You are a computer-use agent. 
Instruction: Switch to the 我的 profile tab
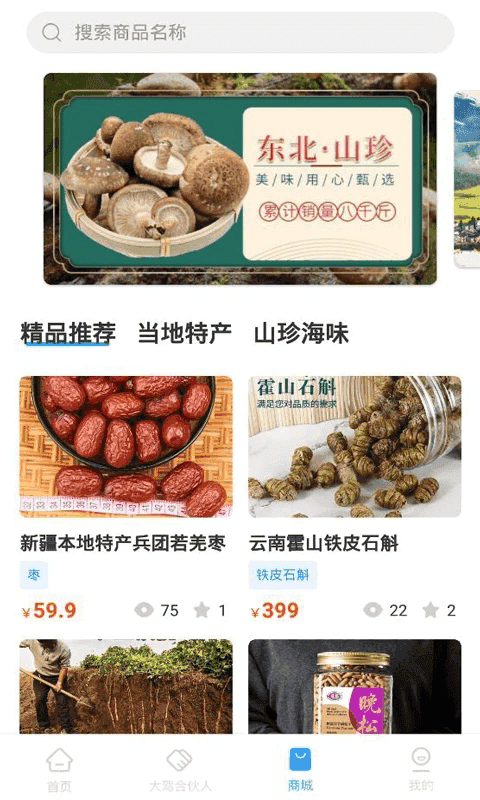[x=420, y=769]
